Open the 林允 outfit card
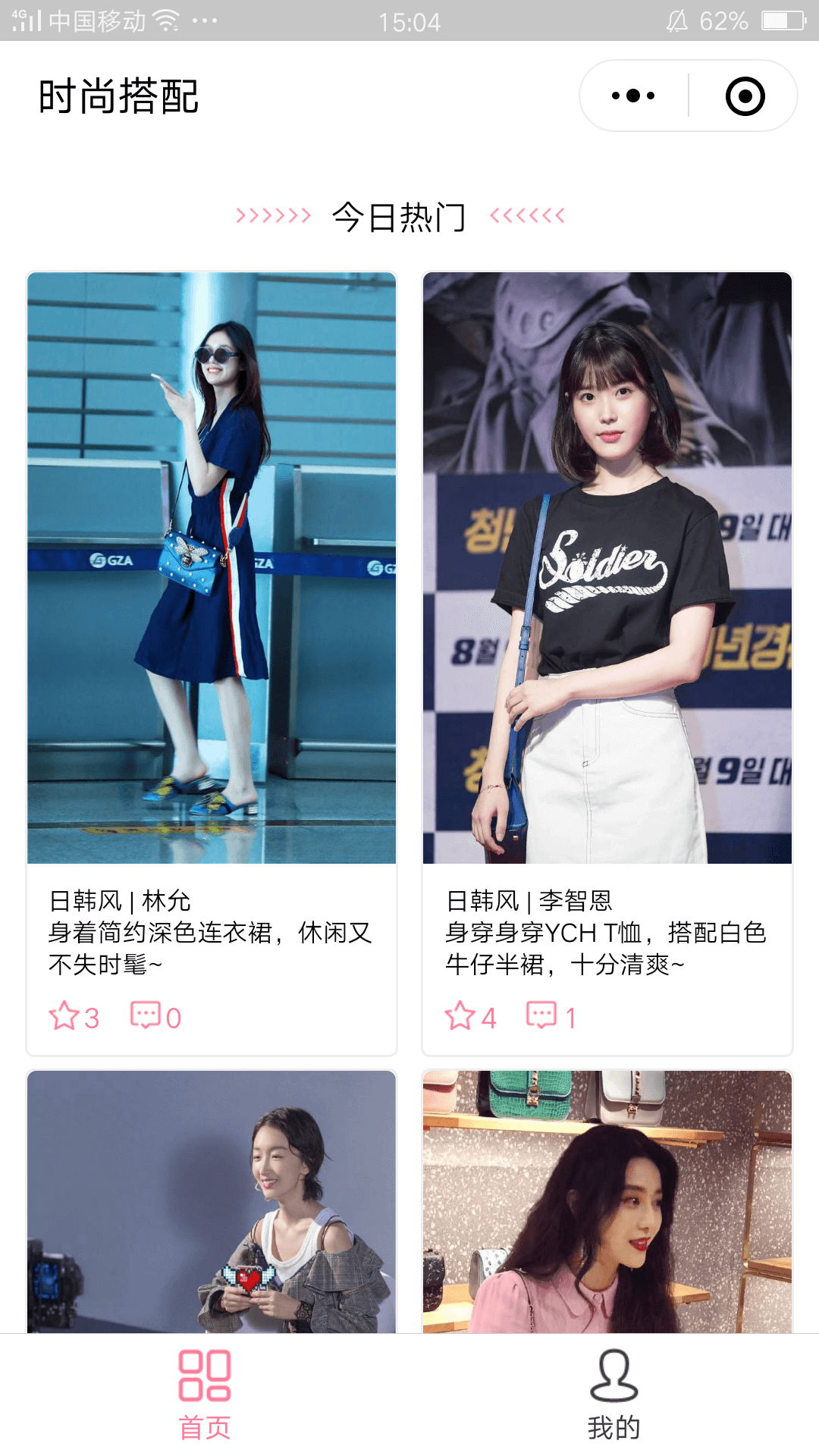This screenshot has width=819, height=1456. point(212,567)
